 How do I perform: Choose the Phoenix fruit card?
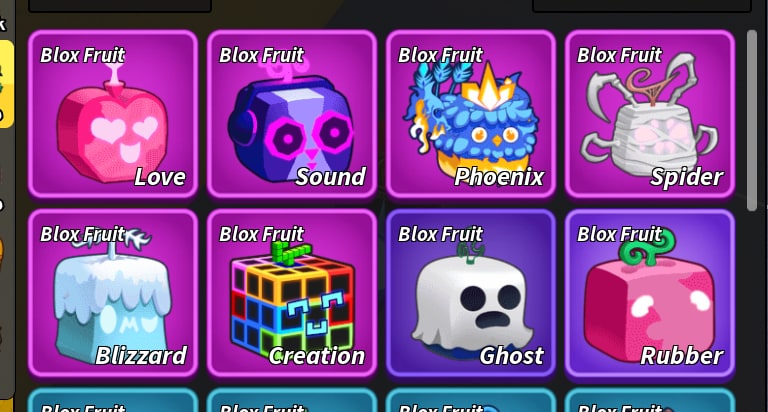point(471,114)
